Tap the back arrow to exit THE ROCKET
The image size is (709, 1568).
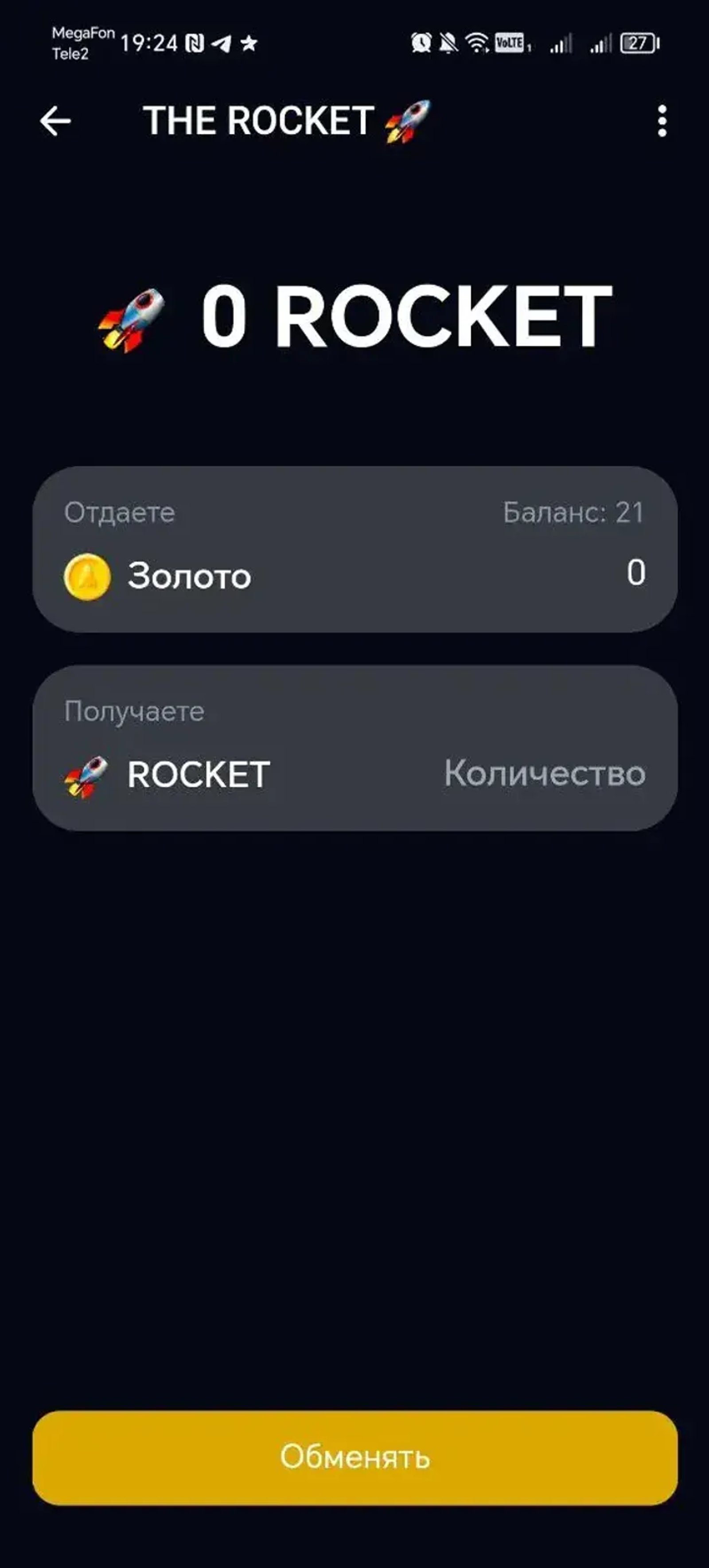[x=55, y=121]
